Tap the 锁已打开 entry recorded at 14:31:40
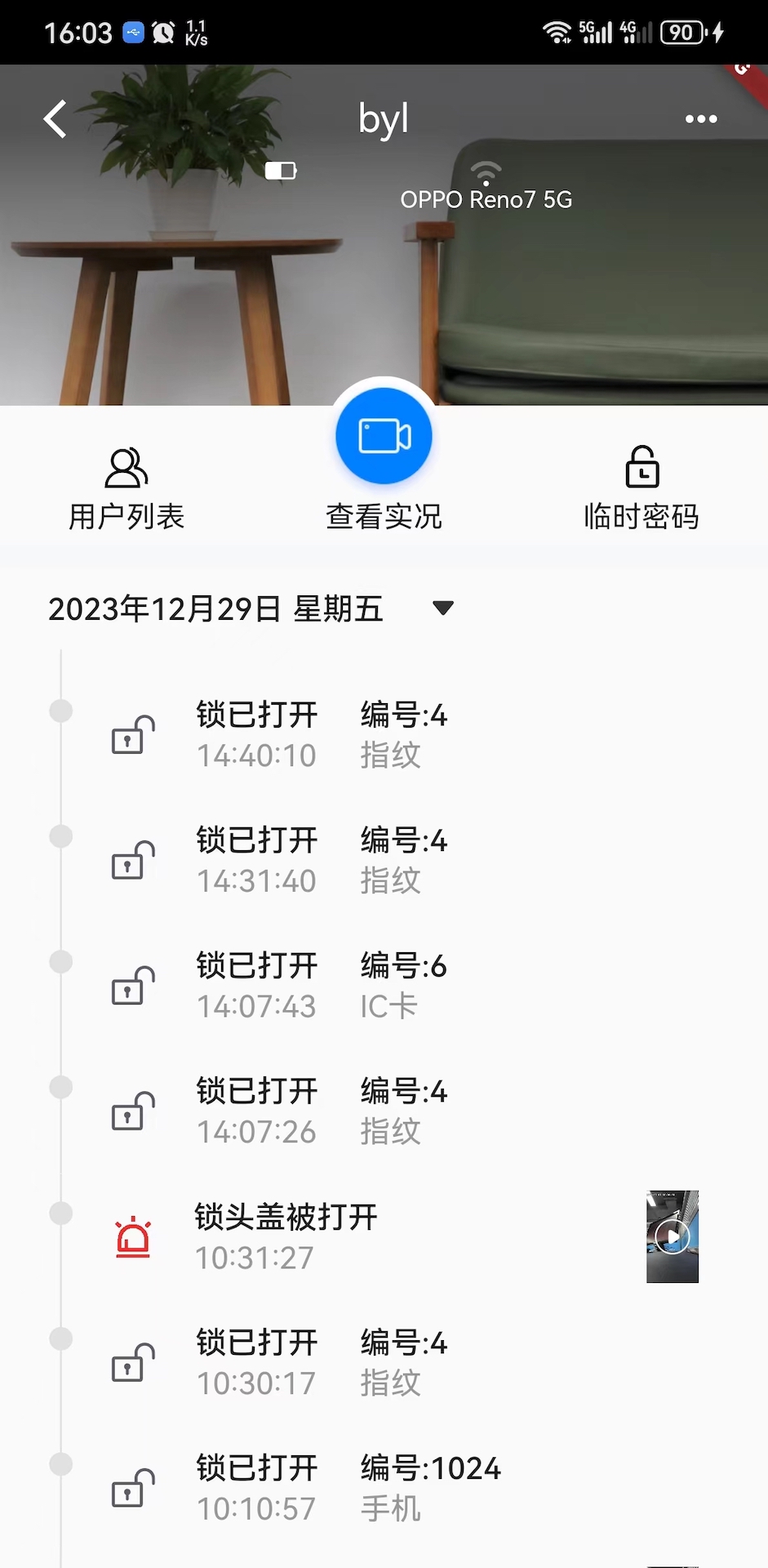The width and height of the screenshot is (768, 1568). click(x=256, y=840)
